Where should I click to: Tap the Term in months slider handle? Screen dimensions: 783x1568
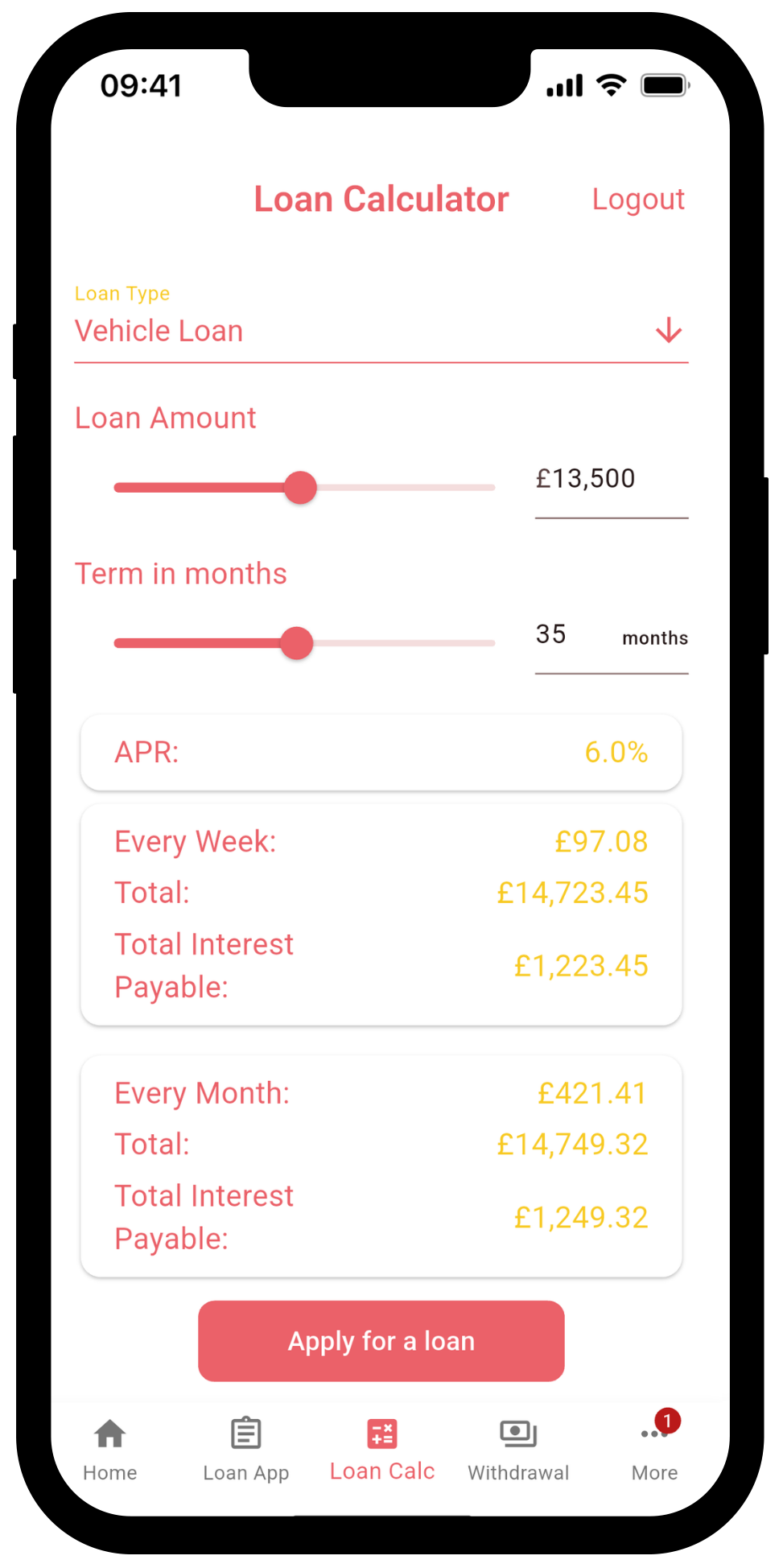click(297, 643)
